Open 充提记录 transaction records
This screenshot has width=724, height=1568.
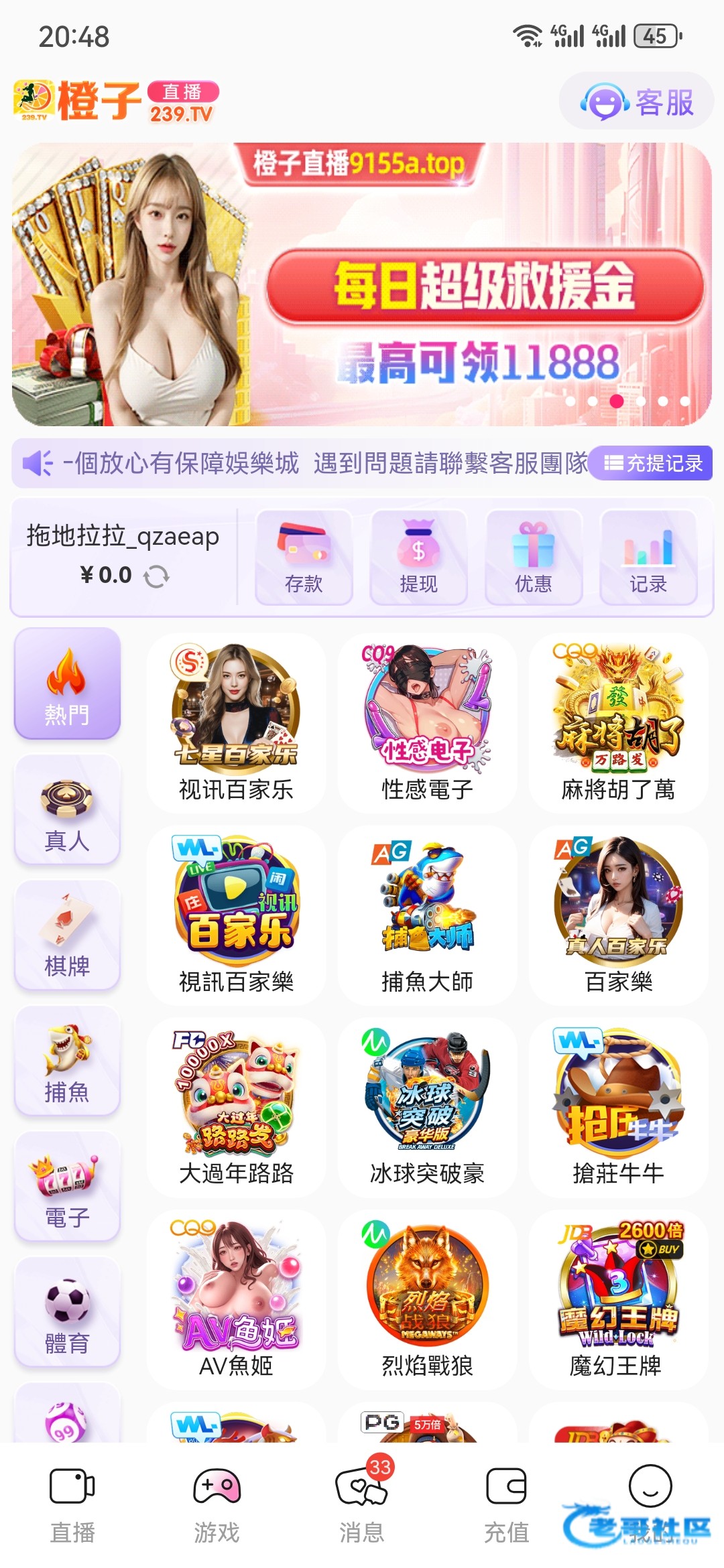click(652, 463)
